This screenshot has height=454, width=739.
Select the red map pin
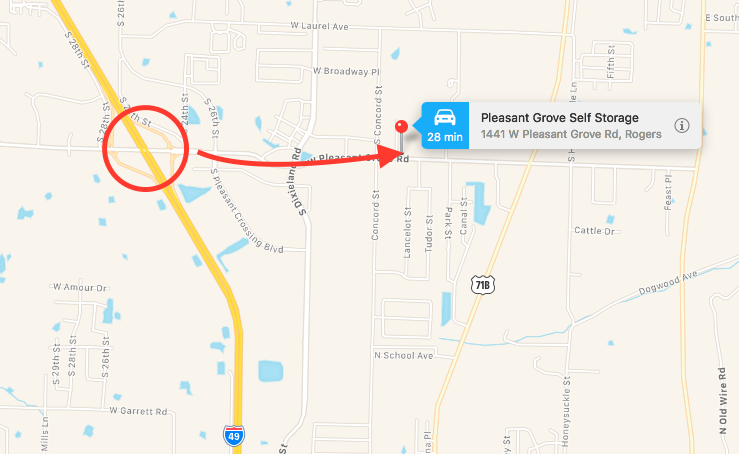[x=402, y=128]
